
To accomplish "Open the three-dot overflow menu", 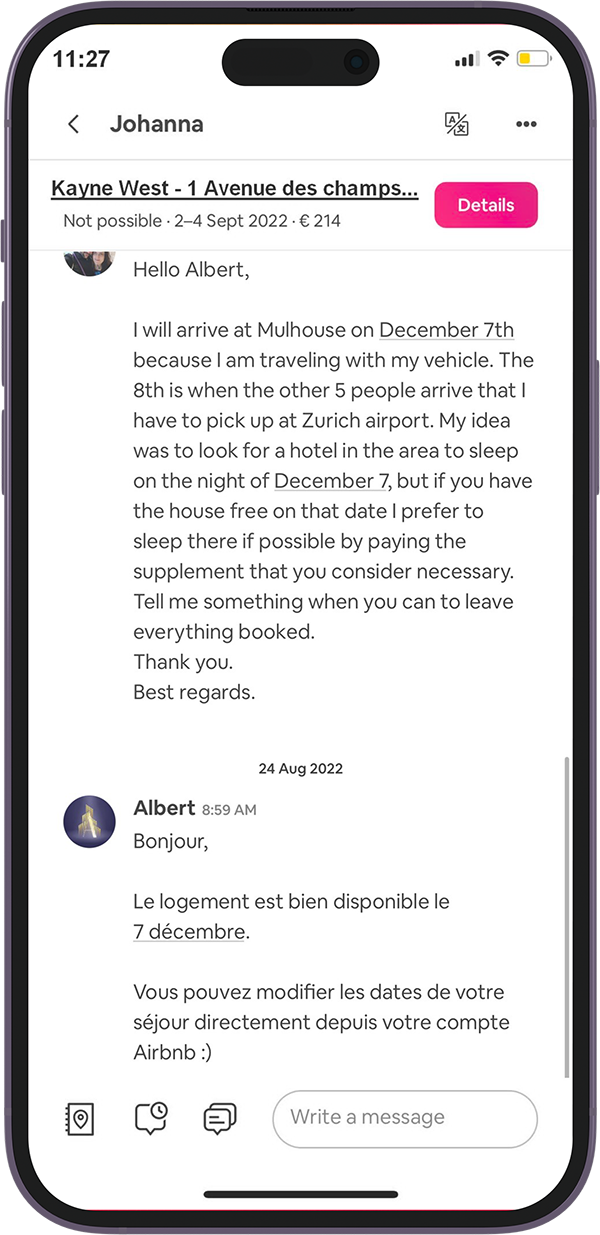I will [526, 124].
